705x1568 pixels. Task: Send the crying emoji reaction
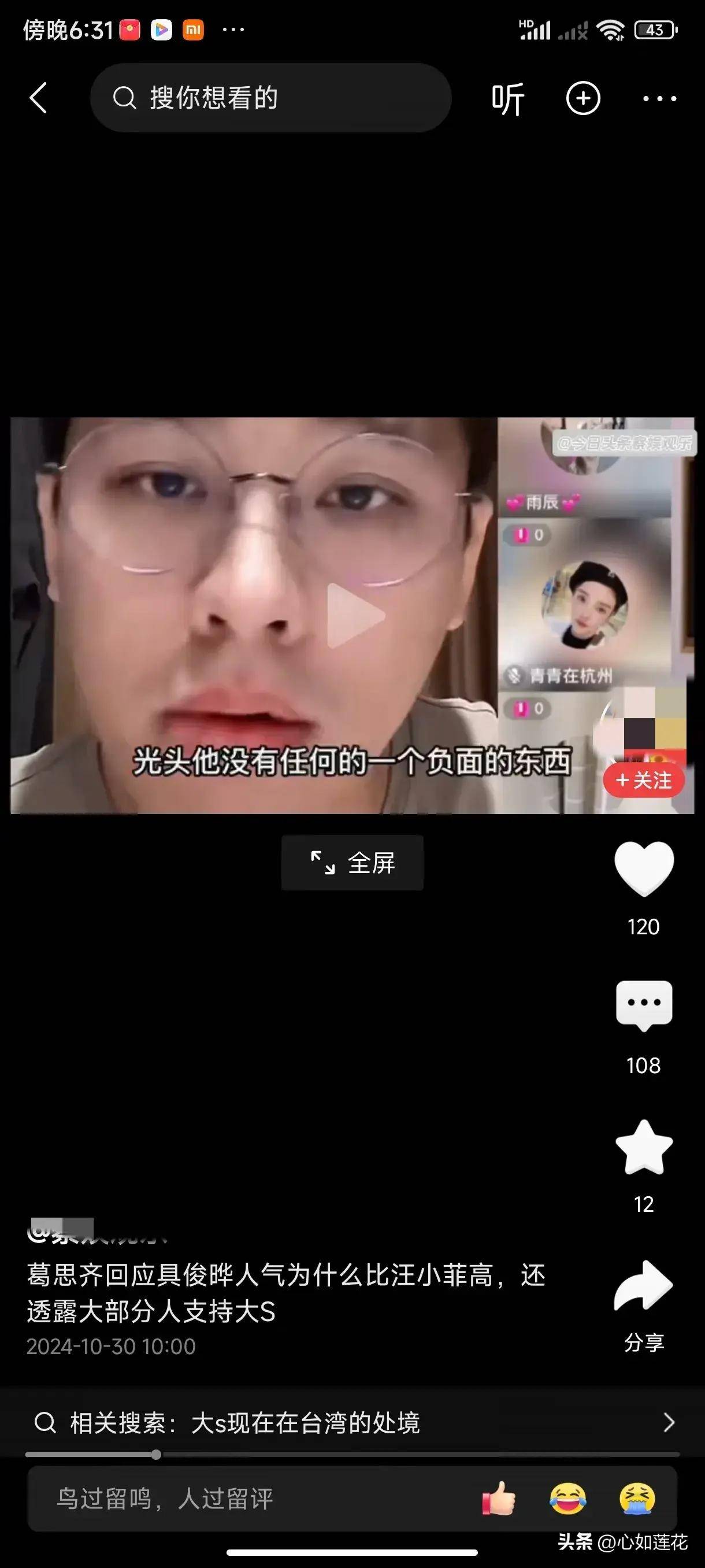pos(637,1499)
